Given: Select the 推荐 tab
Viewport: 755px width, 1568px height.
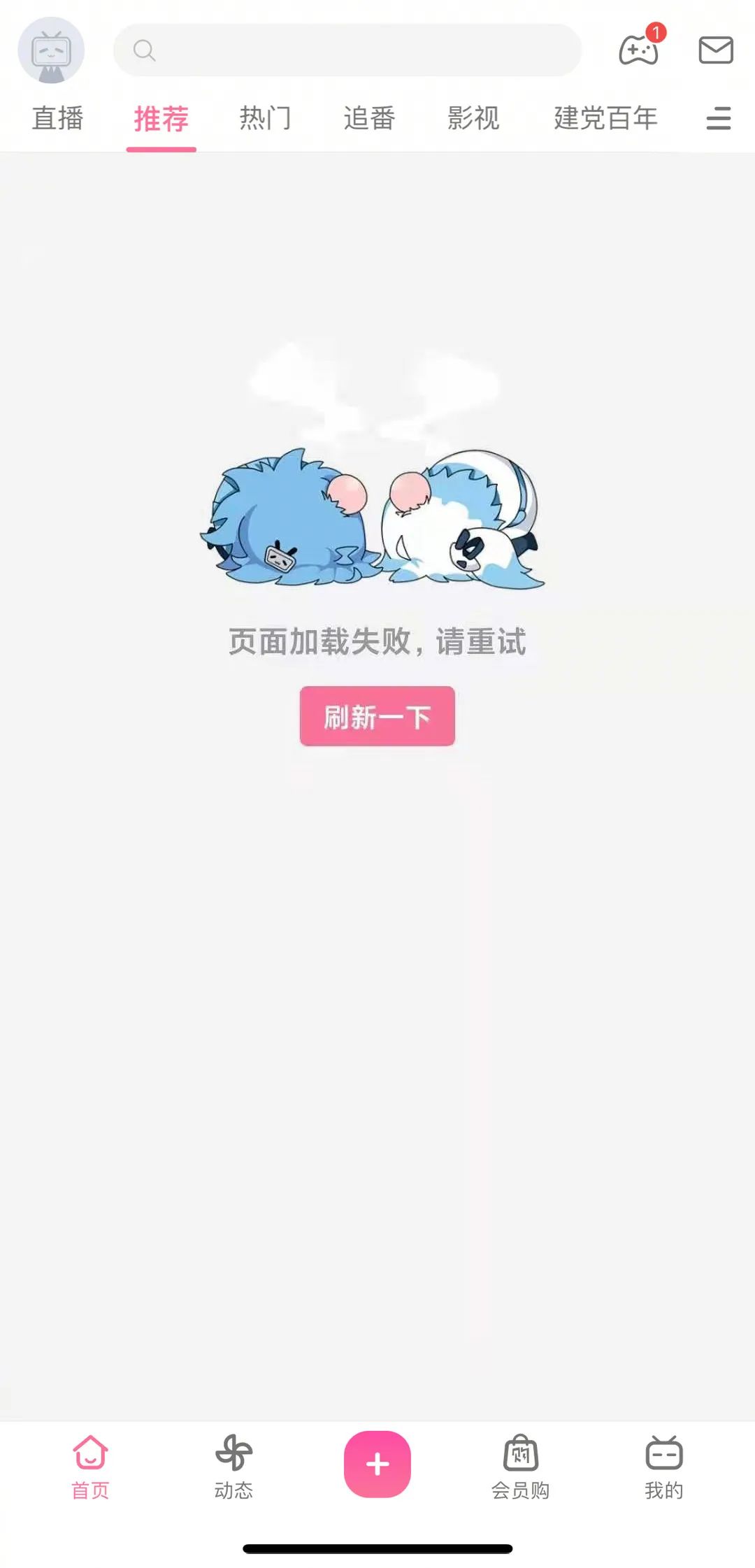Looking at the screenshot, I should click(x=161, y=119).
